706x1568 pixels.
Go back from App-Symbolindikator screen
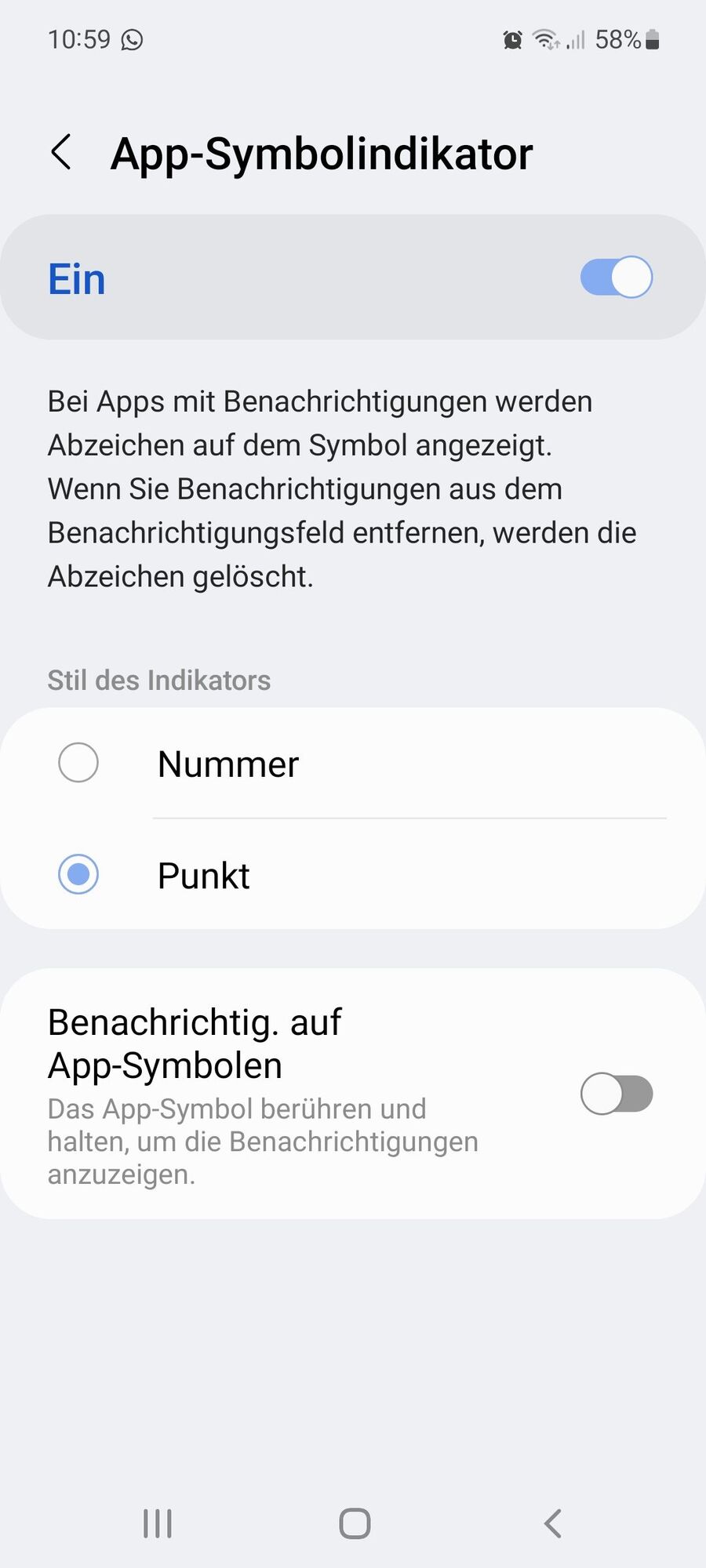point(61,152)
